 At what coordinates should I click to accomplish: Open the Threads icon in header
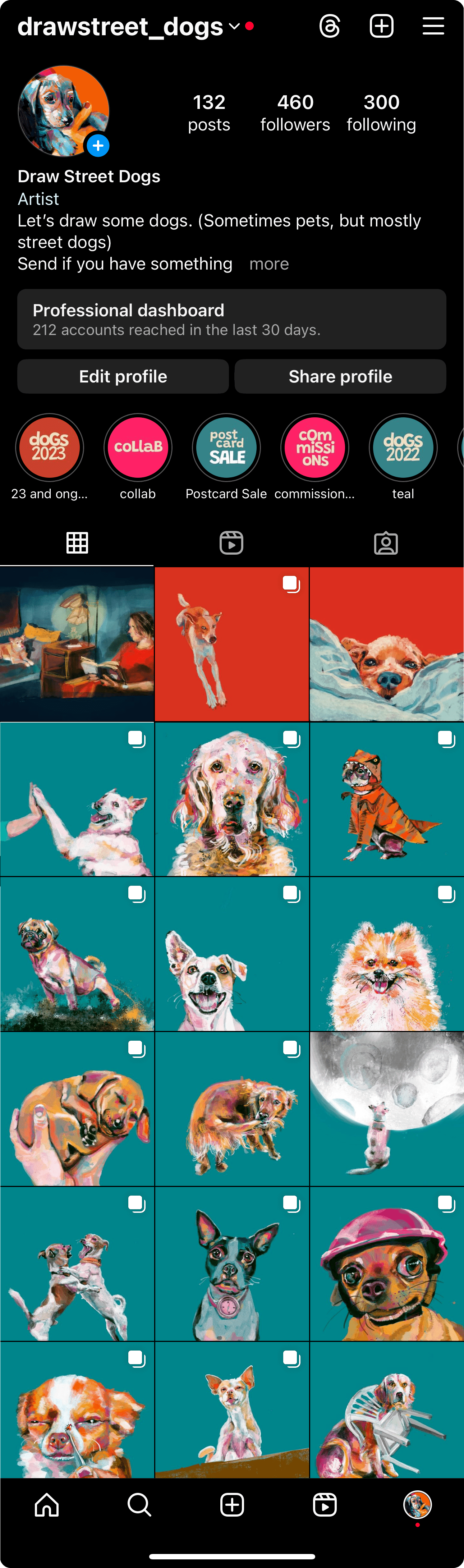pyautogui.click(x=330, y=26)
